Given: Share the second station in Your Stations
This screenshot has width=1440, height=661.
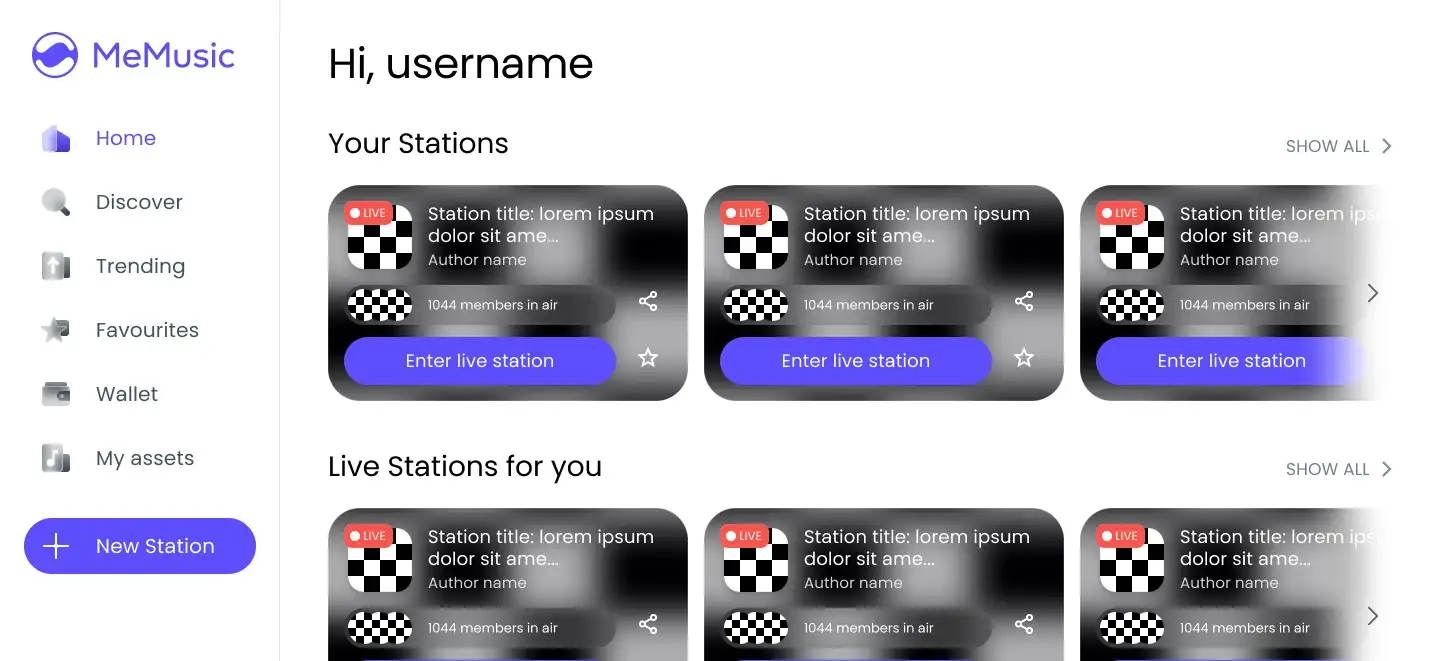Looking at the screenshot, I should 1024,301.
